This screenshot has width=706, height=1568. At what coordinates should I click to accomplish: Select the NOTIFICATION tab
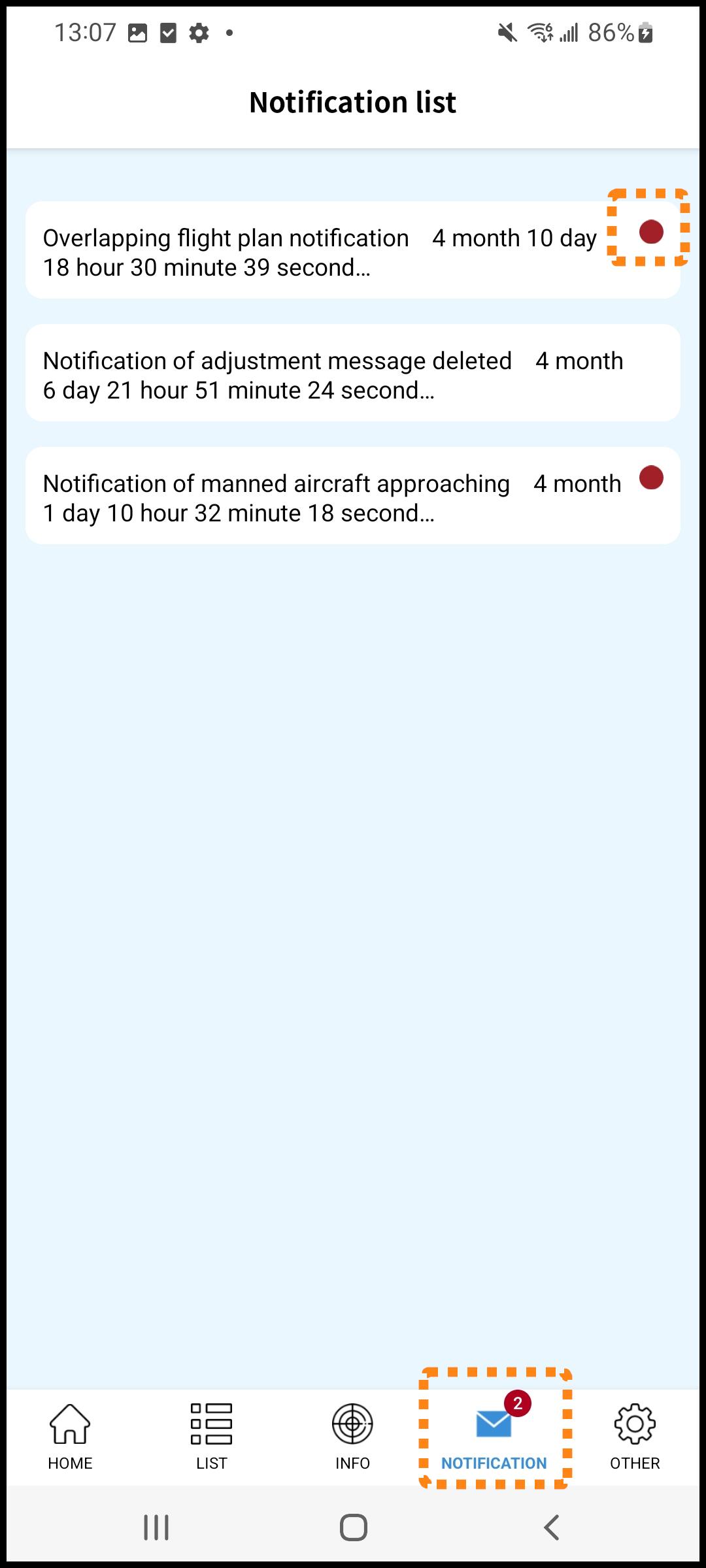[494, 1437]
